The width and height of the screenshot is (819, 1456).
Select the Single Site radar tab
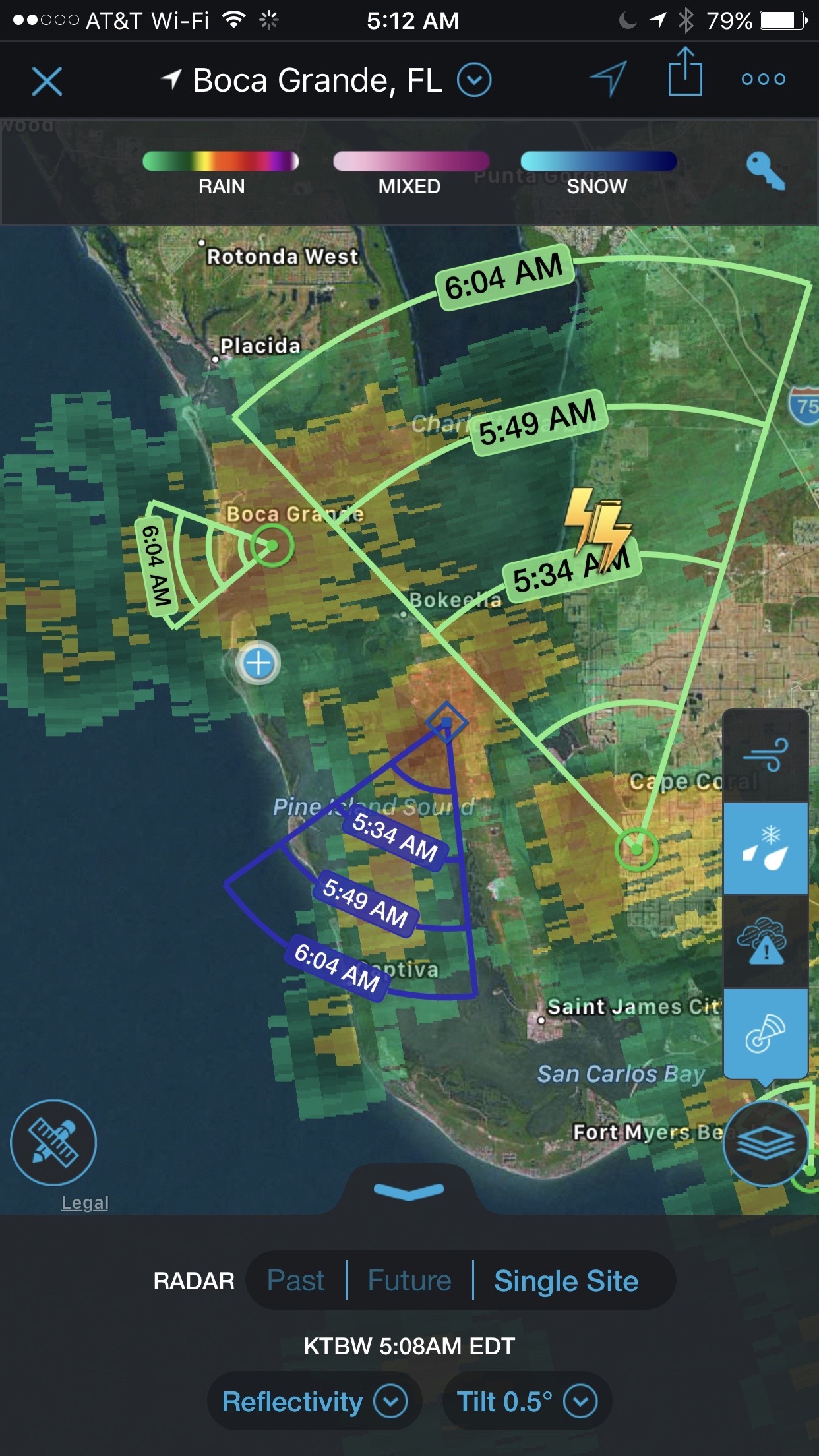[x=566, y=1281]
